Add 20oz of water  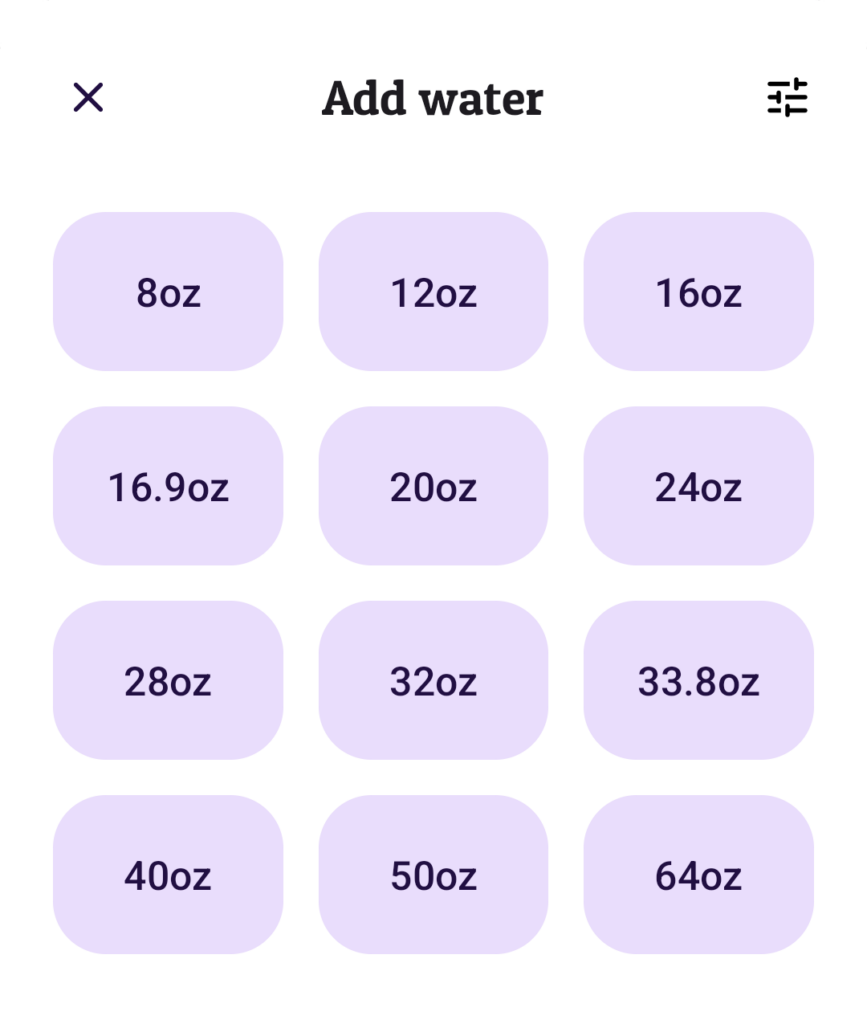tap(433, 487)
